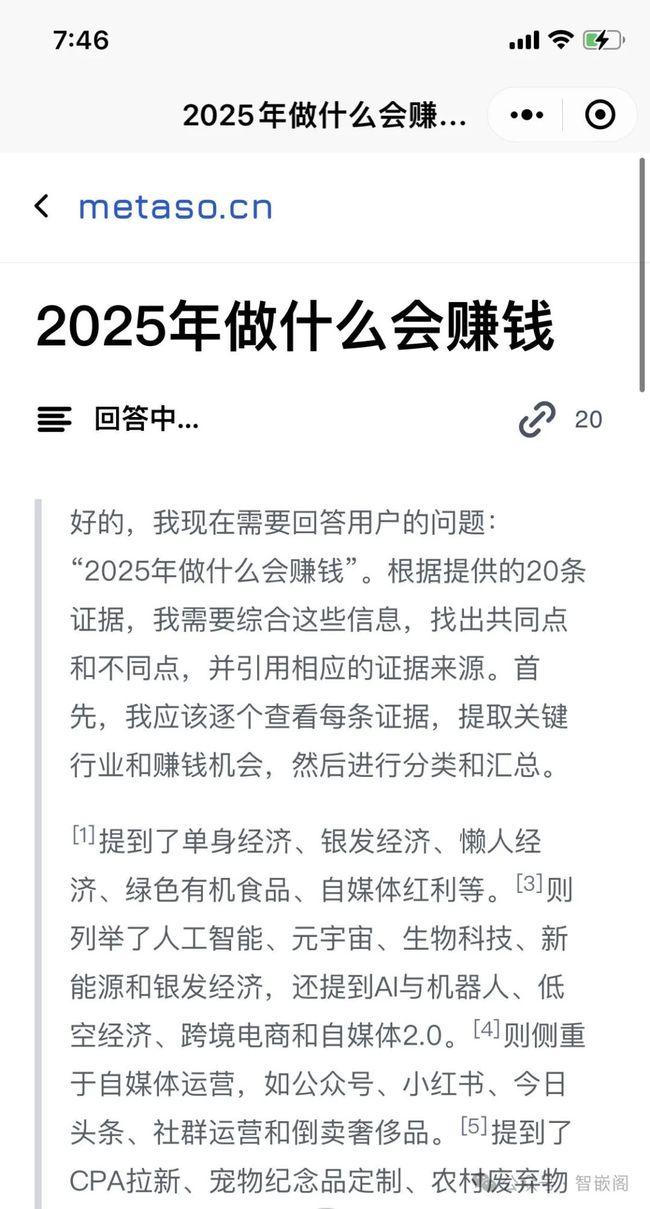Open citation [4] reference
Screen dimensions: 650x1209
tap(487, 1029)
